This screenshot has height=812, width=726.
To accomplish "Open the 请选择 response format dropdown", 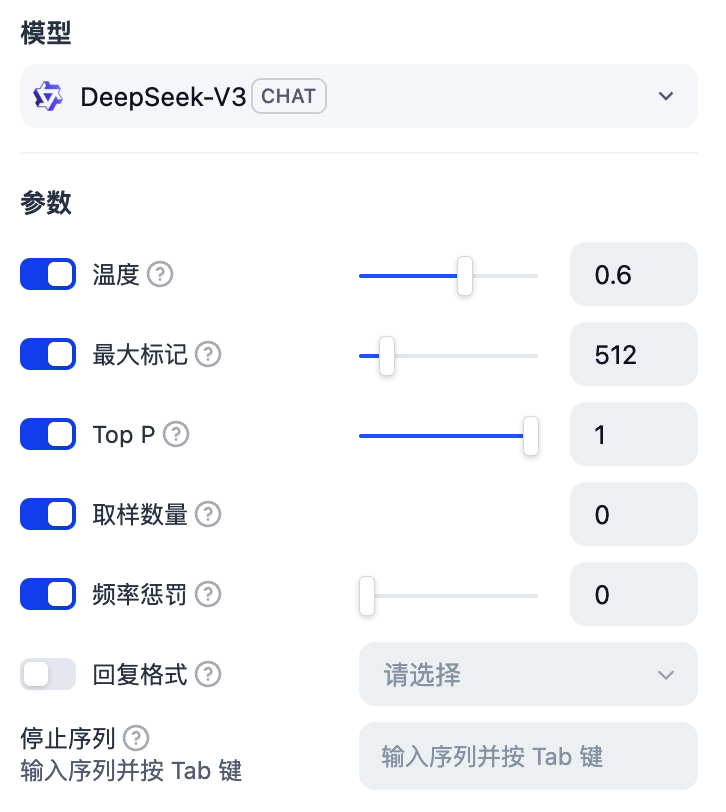I will click(528, 674).
